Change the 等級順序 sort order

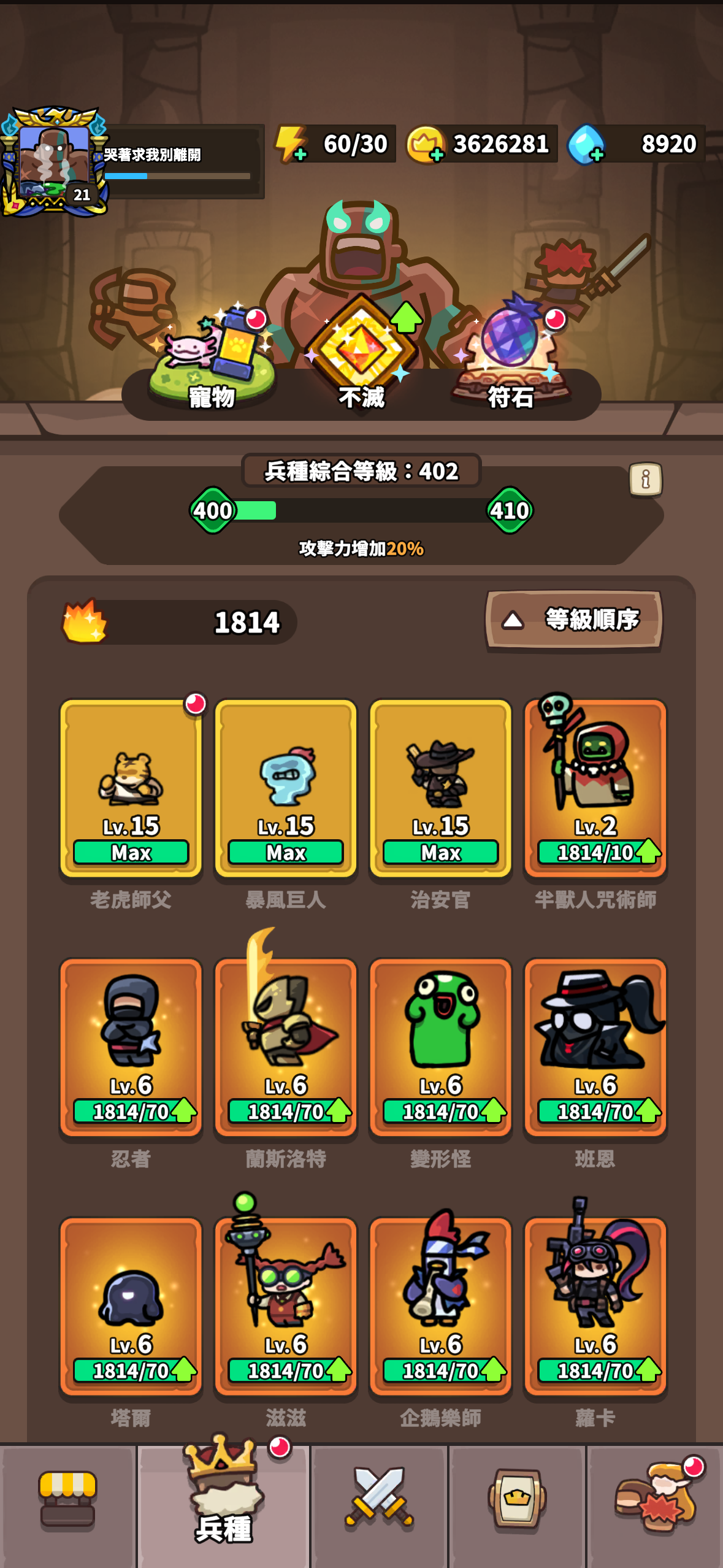pos(574,620)
